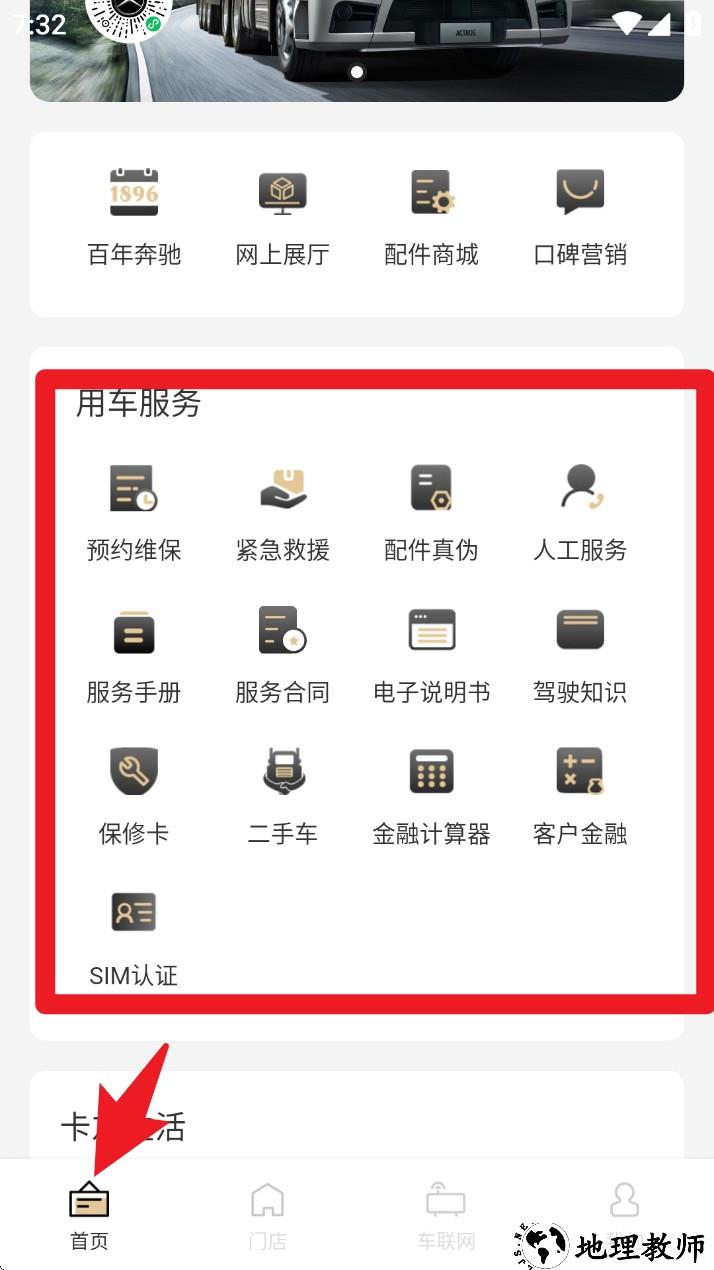
Task: Open 百年奔驰 section
Action: [x=134, y=216]
